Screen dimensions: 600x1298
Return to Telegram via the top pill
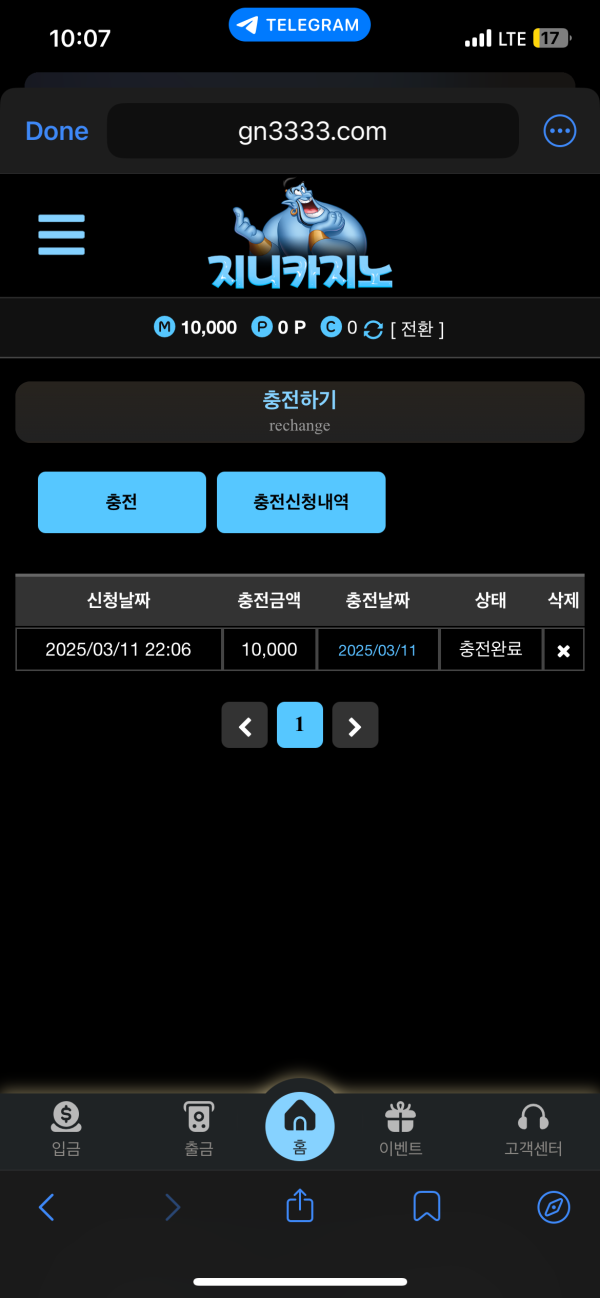pyautogui.click(x=300, y=25)
